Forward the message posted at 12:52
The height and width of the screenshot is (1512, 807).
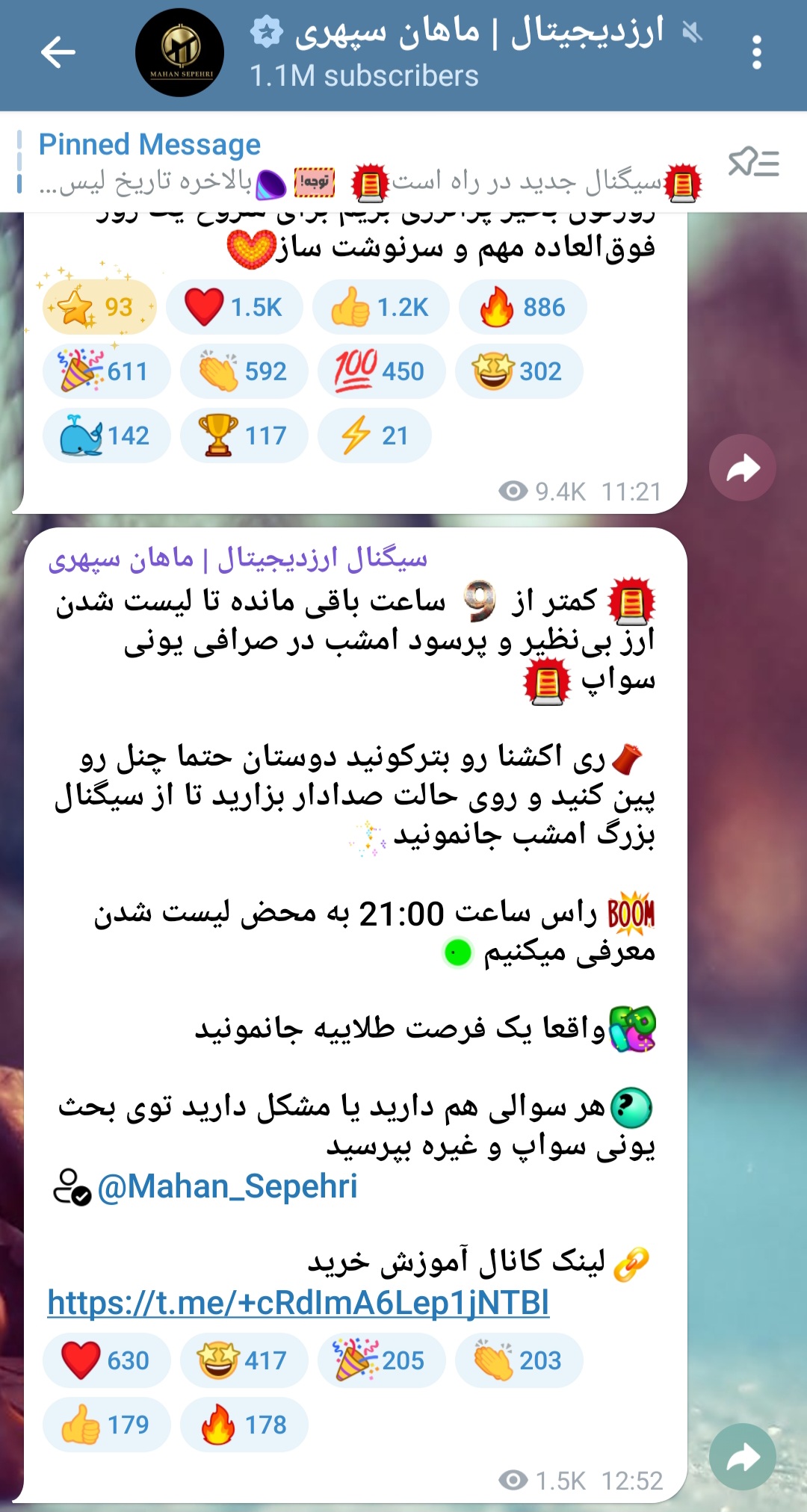742,1457
